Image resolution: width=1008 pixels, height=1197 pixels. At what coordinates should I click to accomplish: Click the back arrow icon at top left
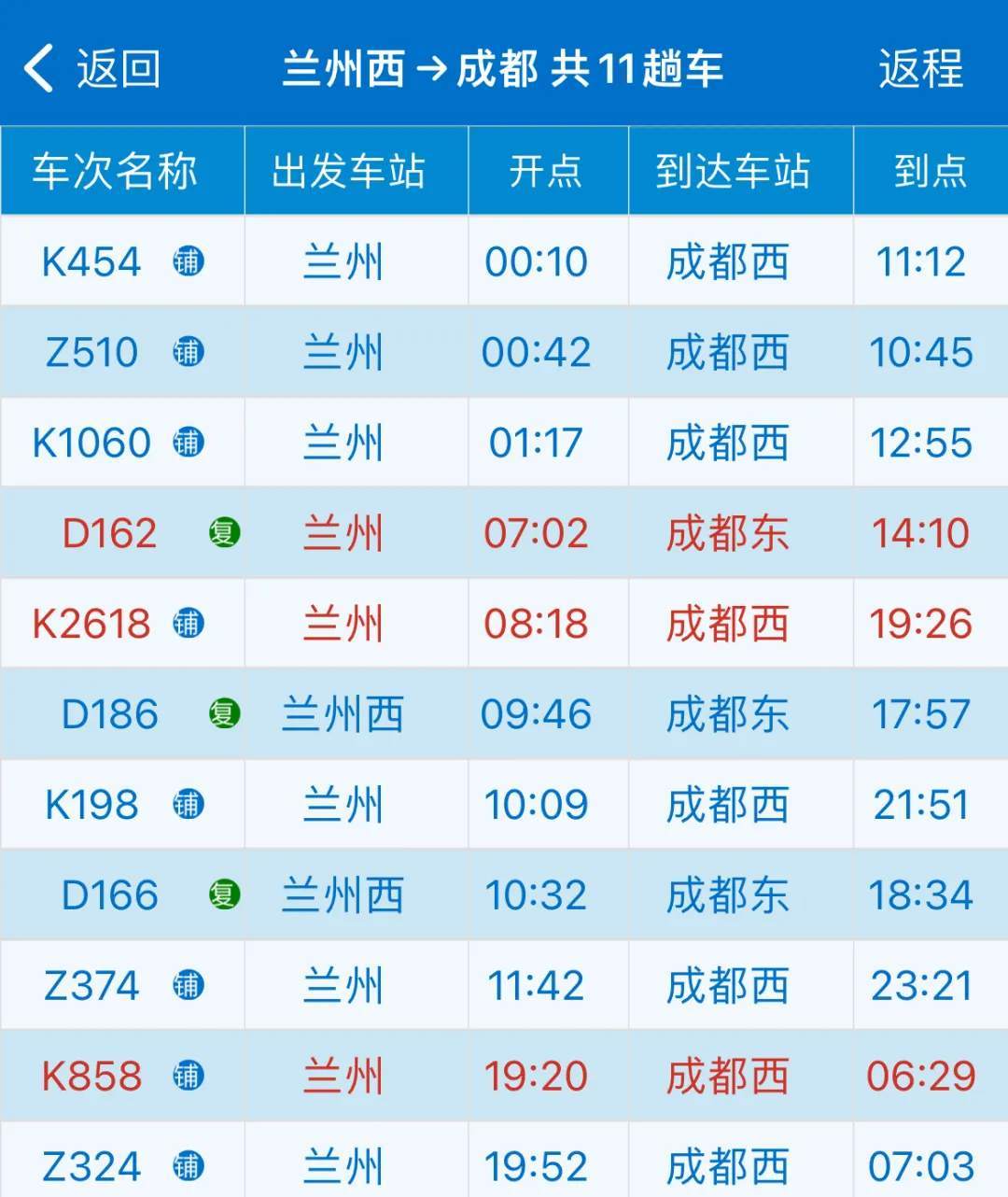tap(39, 69)
